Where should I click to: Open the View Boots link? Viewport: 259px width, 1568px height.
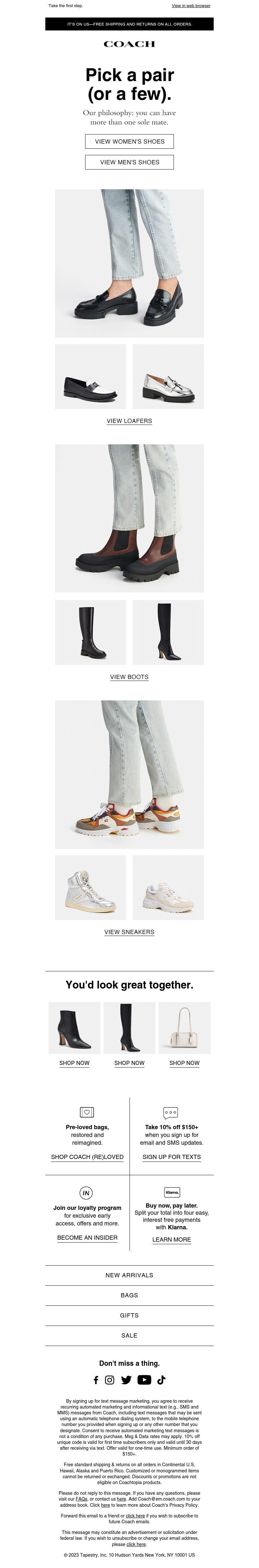pyautogui.click(x=129, y=676)
